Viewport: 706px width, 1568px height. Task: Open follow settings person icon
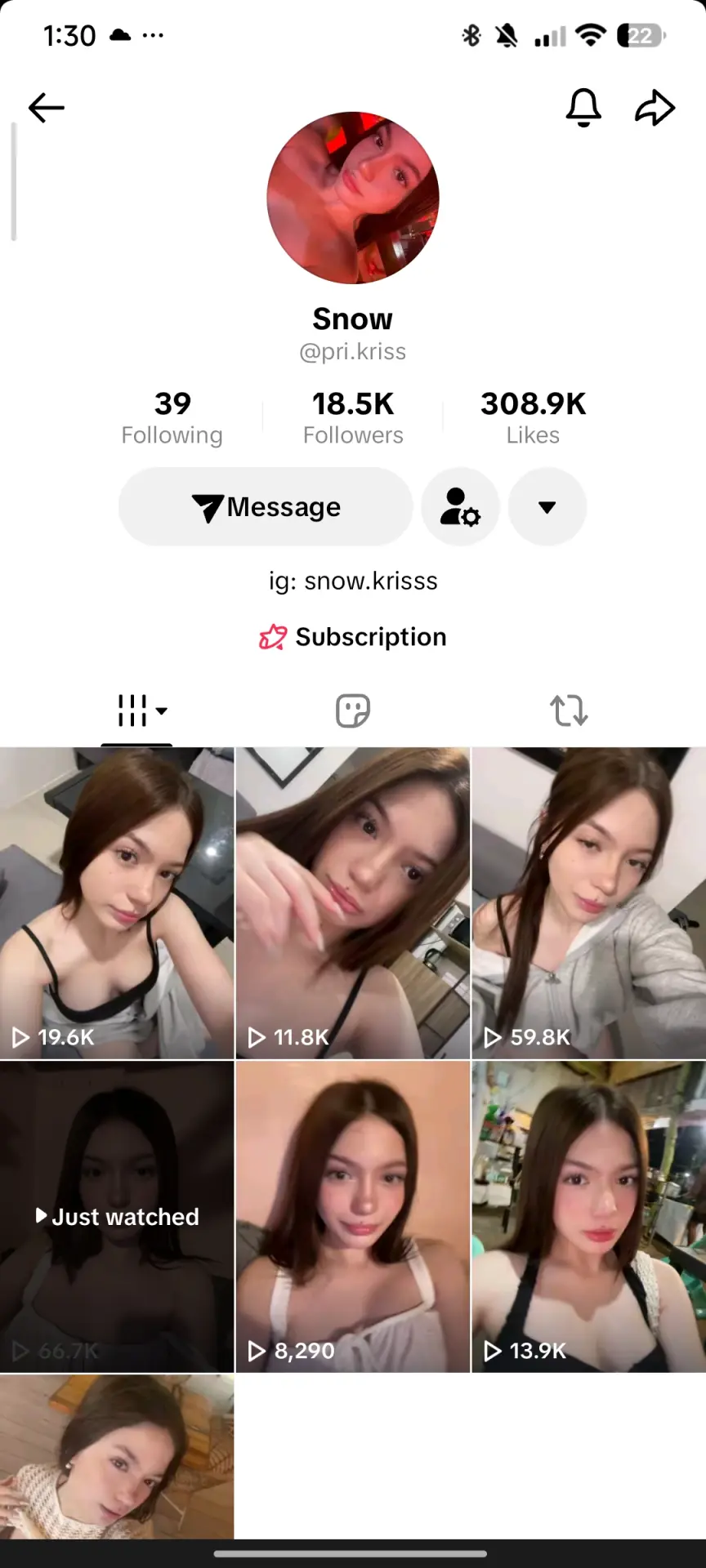(460, 507)
